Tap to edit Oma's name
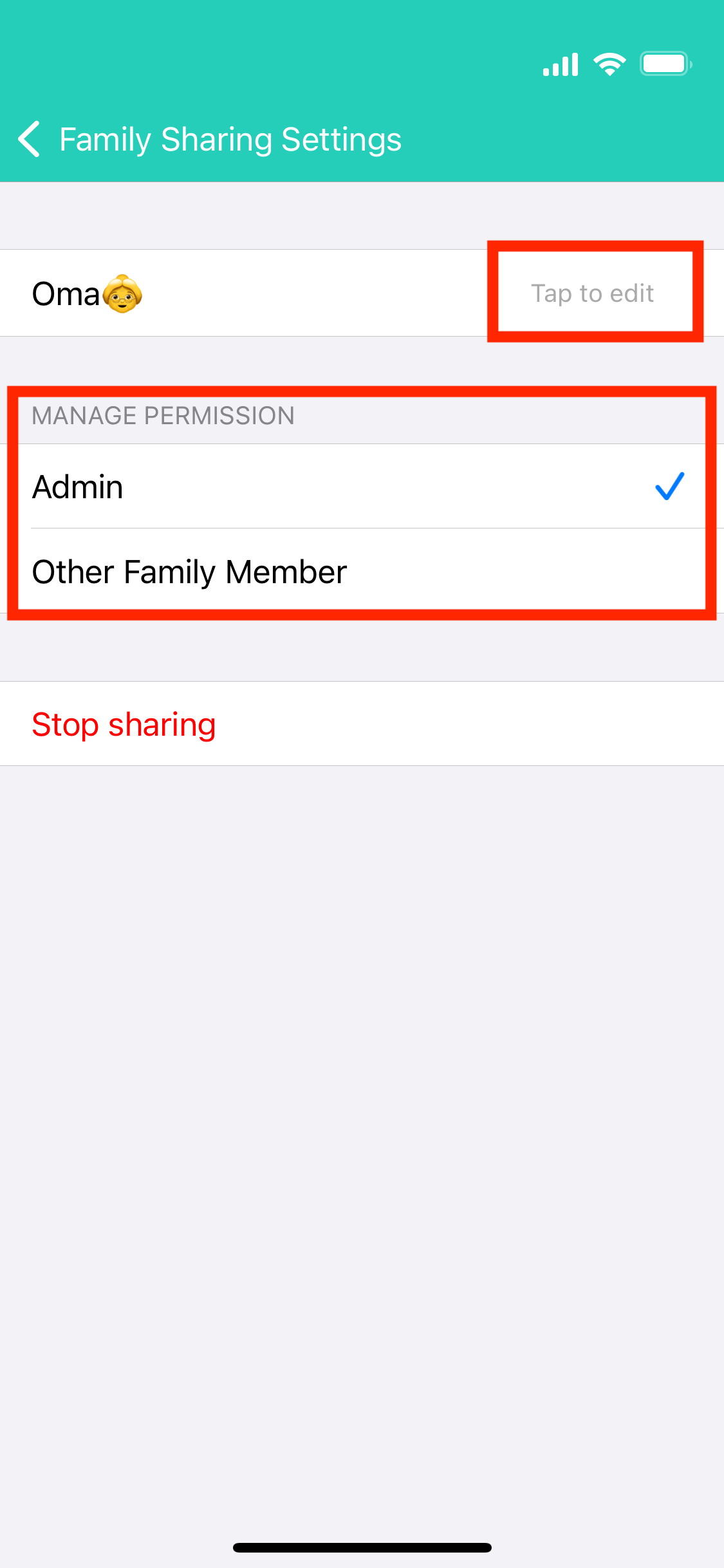 tap(592, 294)
